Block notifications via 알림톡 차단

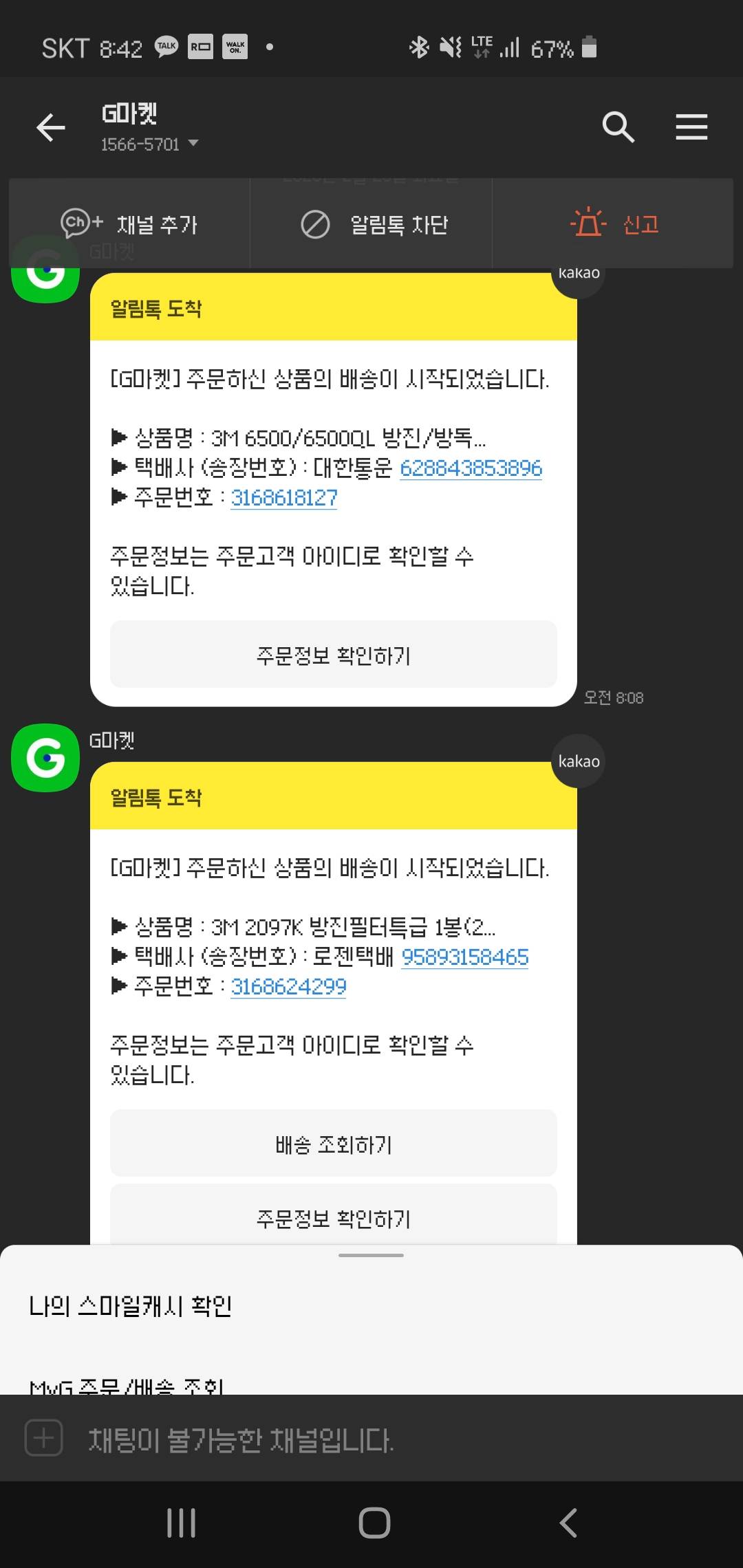[x=374, y=224]
